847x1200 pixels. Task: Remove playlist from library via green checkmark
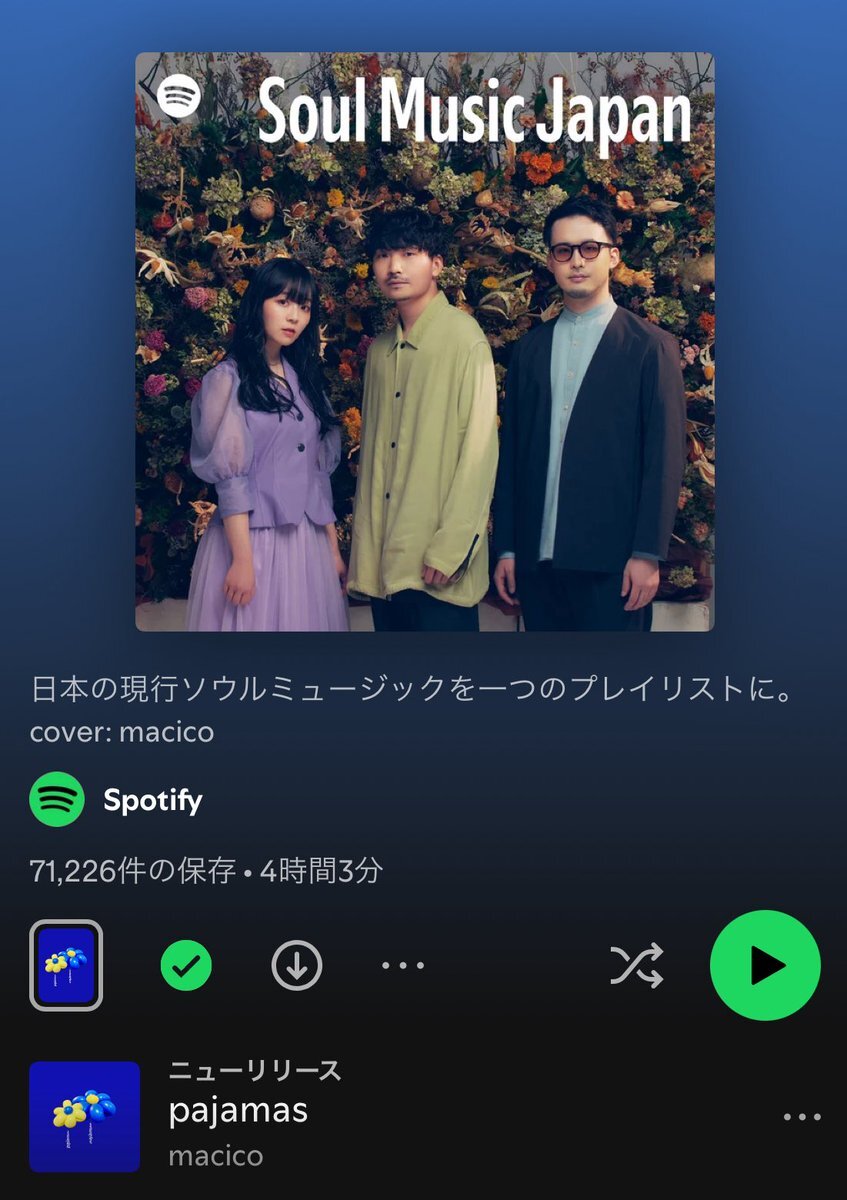pos(186,966)
